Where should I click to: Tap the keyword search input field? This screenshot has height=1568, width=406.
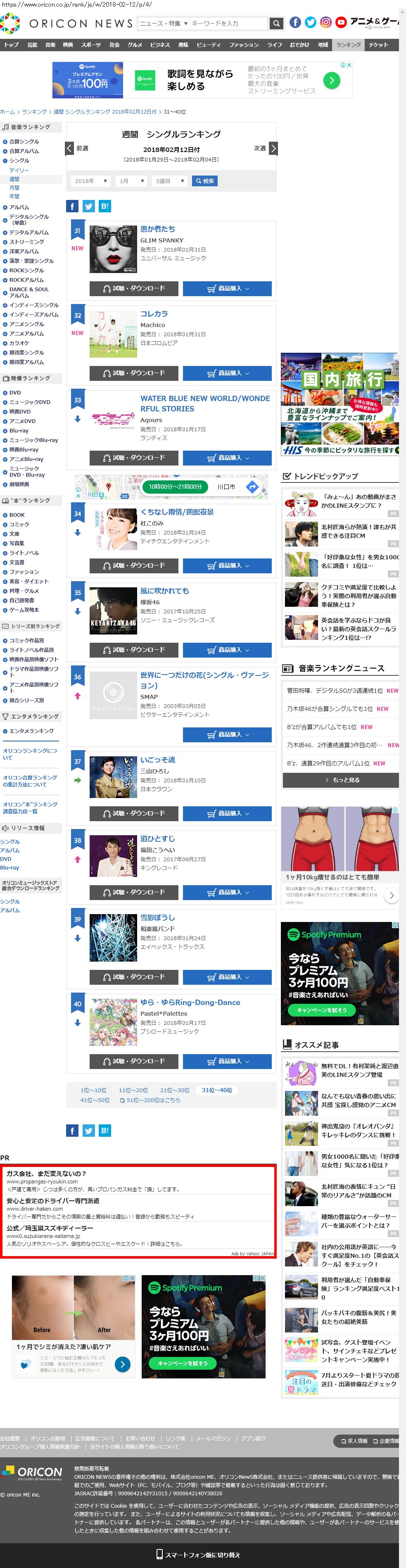click(228, 23)
